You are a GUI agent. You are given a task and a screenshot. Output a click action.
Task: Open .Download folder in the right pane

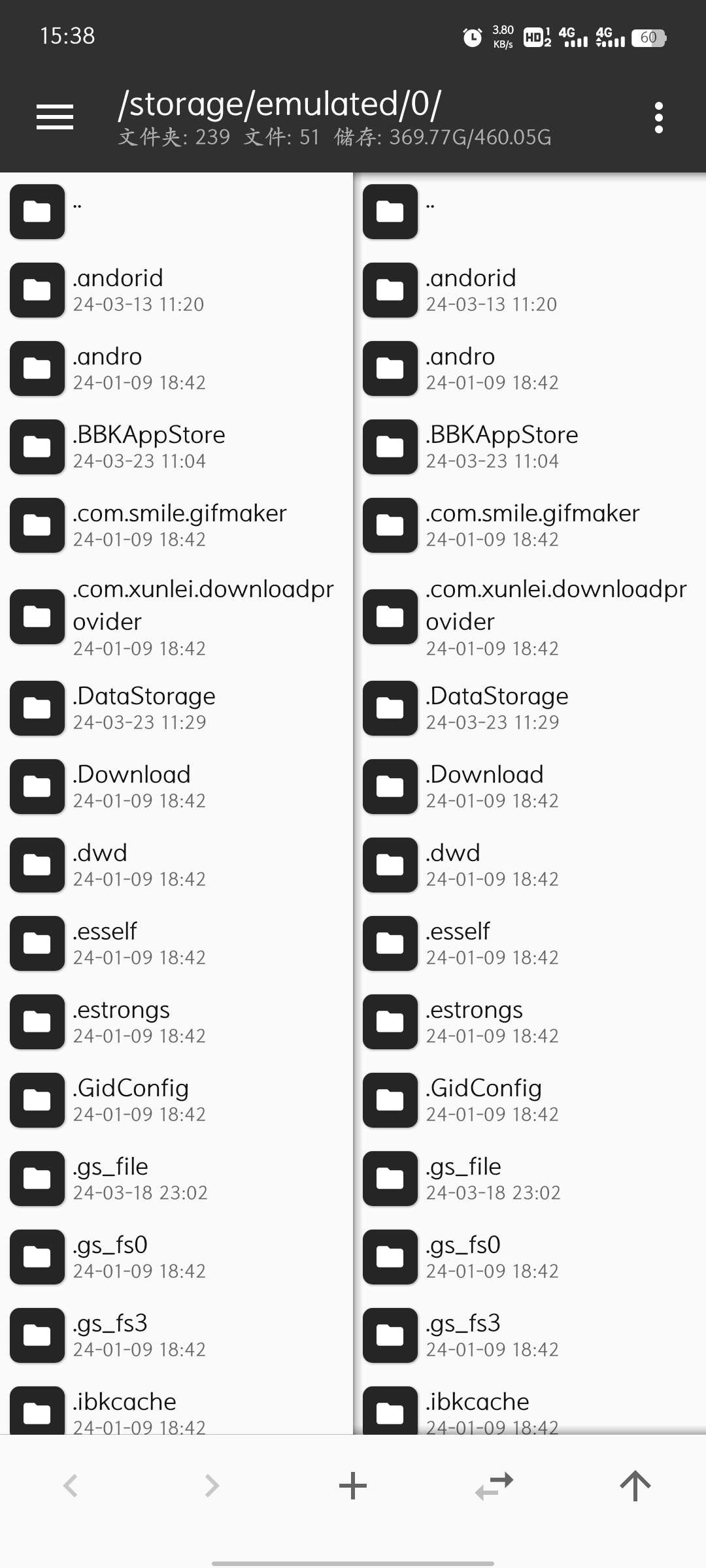[x=485, y=787]
